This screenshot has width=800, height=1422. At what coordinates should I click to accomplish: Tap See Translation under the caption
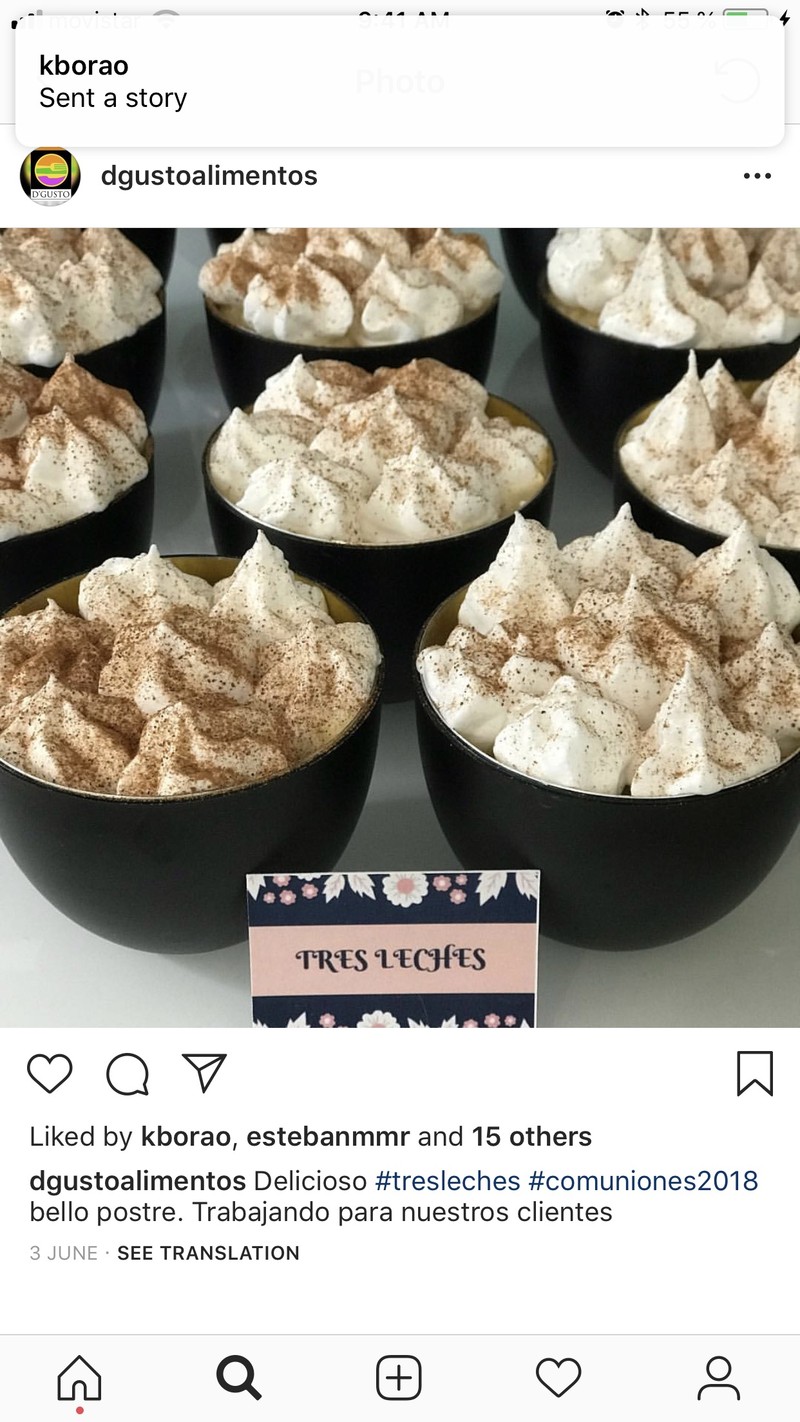208,1253
